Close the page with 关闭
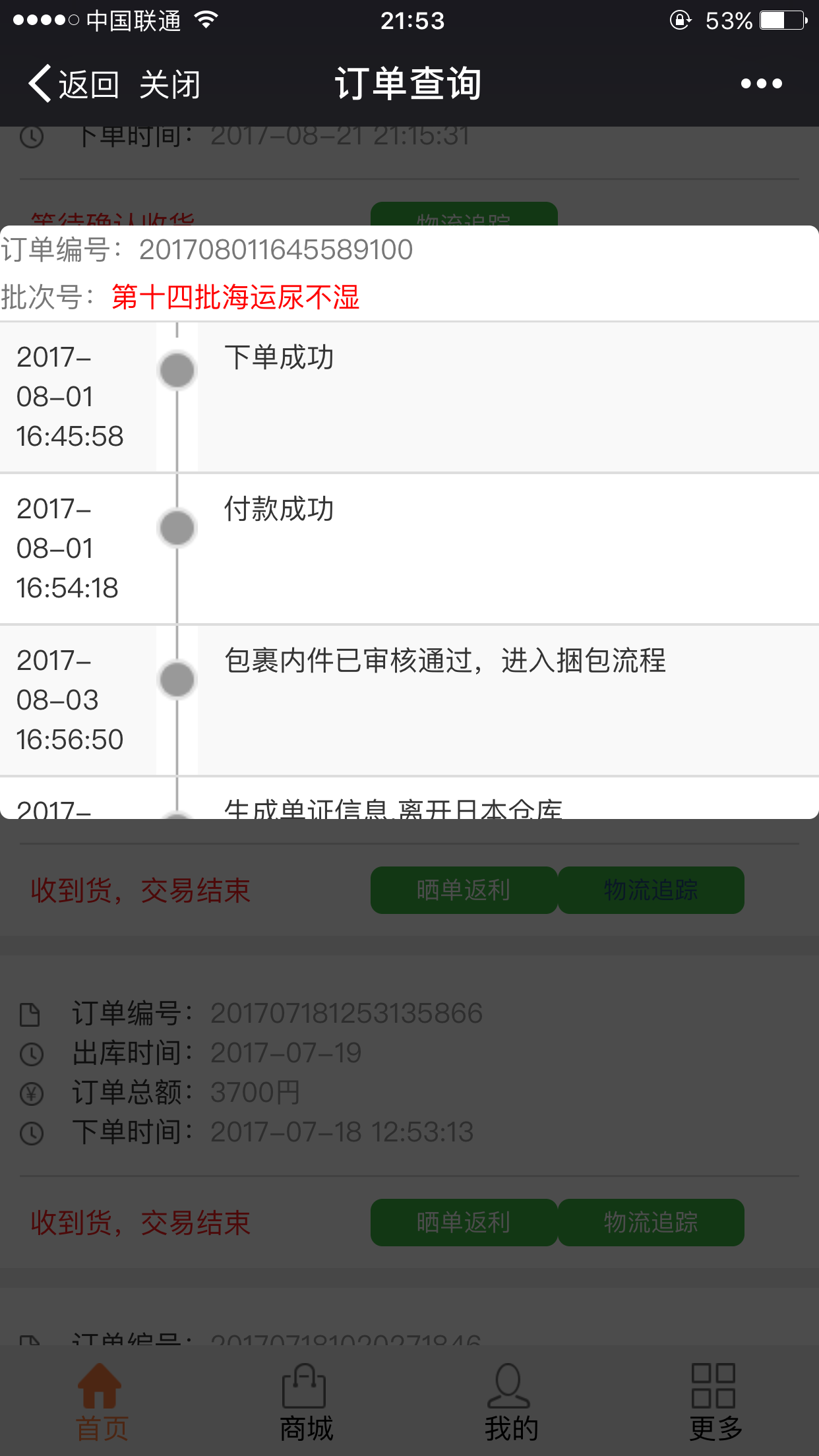This screenshot has width=819, height=1456. pos(170,84)
